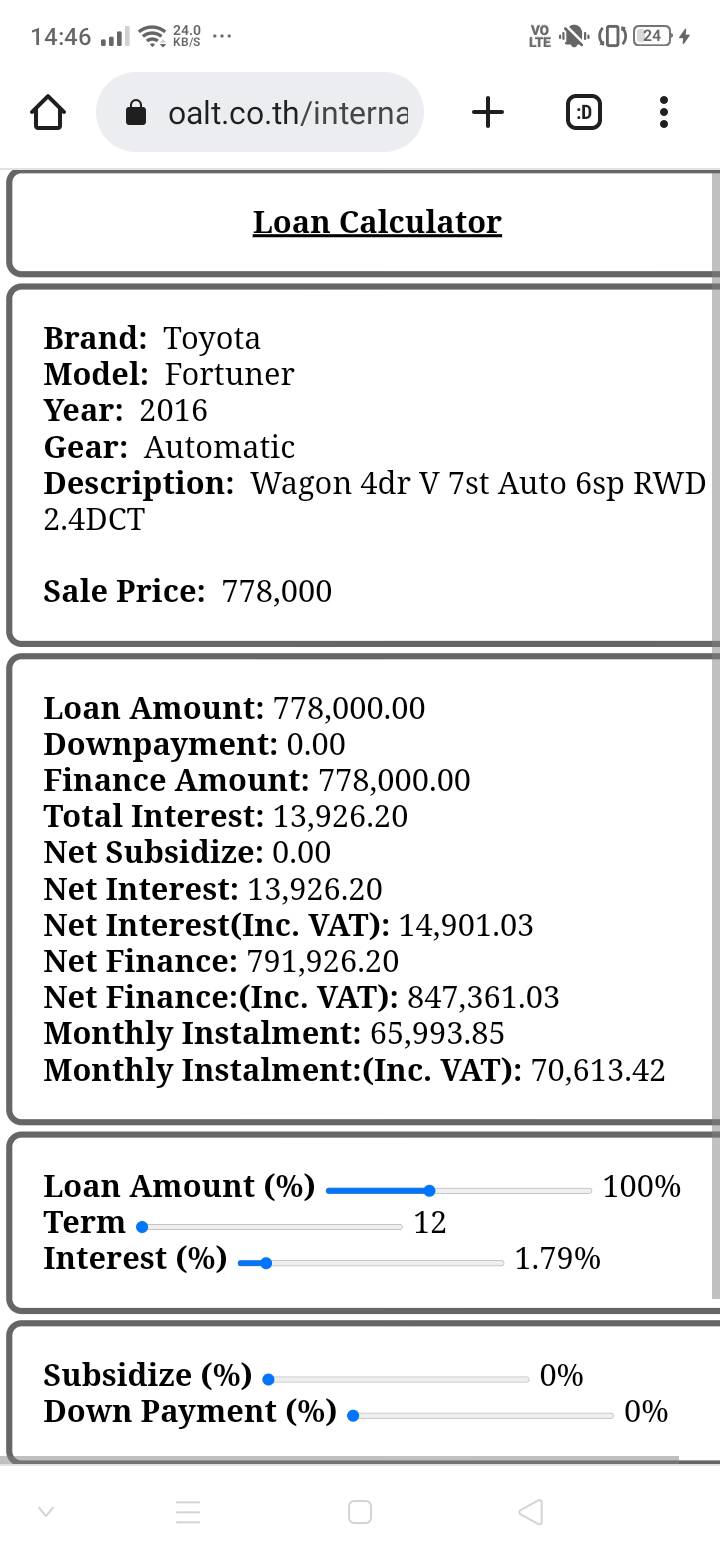Tap the Term slider track
The height and width of the screenshot is (1560, 720).
271,1226
